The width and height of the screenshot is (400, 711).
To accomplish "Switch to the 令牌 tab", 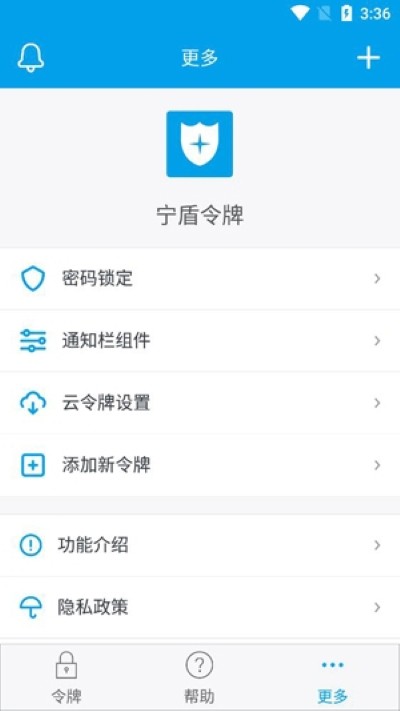I will (67, 677).
